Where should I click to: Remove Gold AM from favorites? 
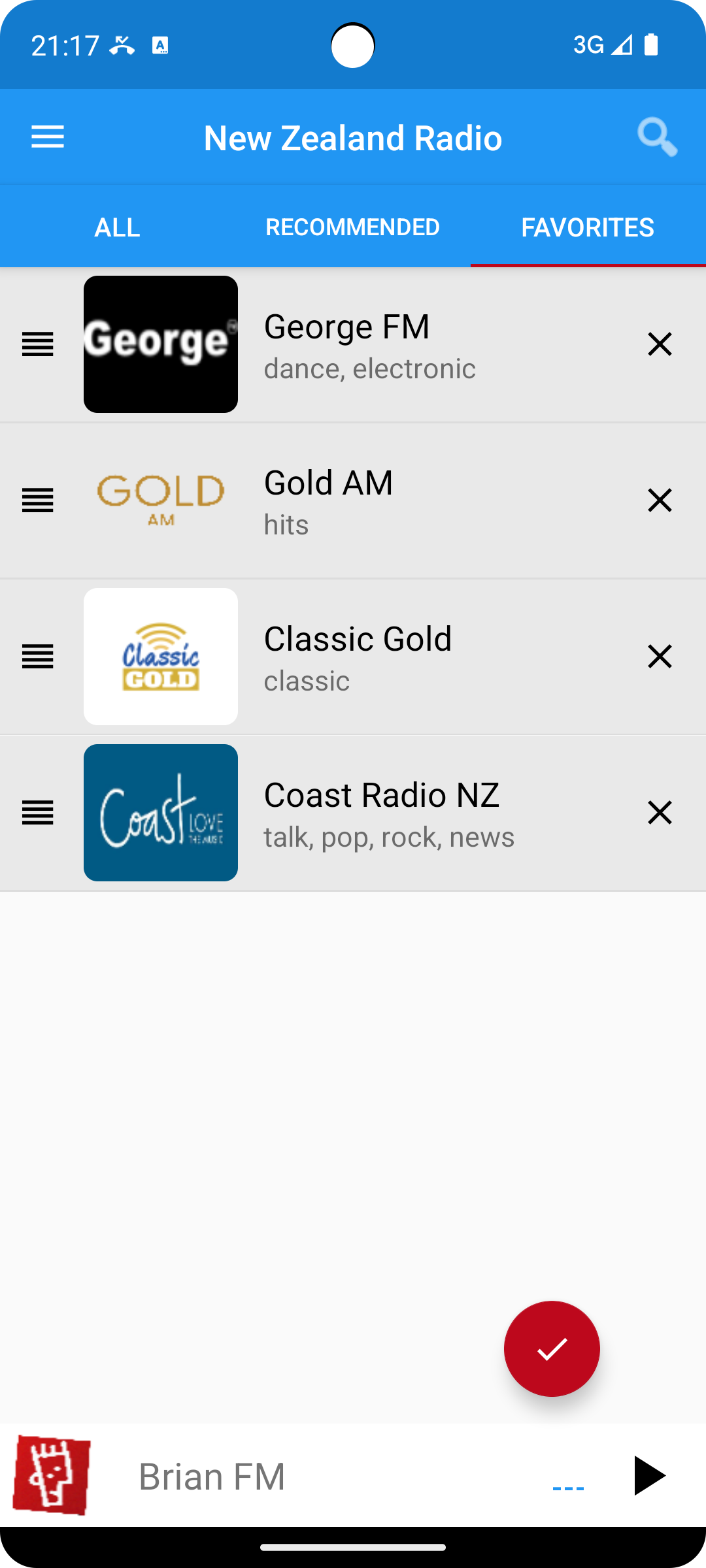click(660, 500)
